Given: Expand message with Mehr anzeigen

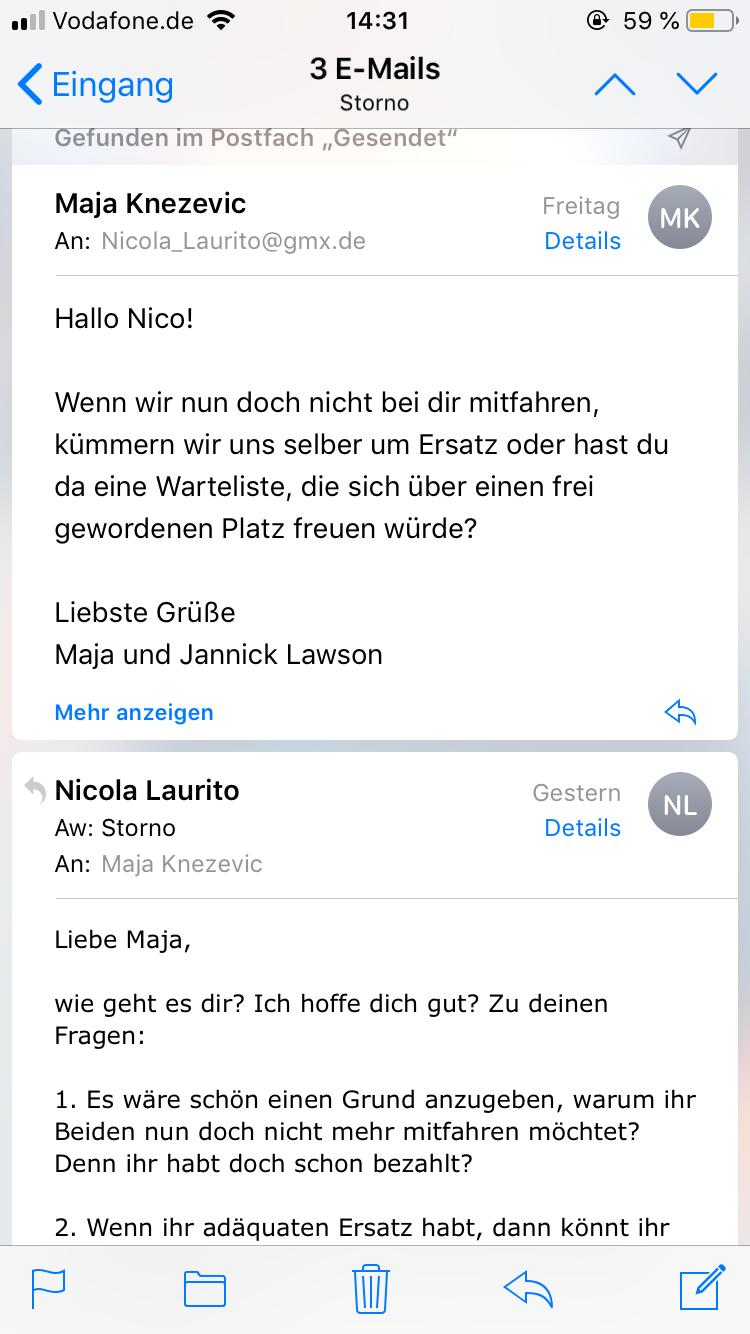Looking at the screenshot, I should click(x=134, y=712).
